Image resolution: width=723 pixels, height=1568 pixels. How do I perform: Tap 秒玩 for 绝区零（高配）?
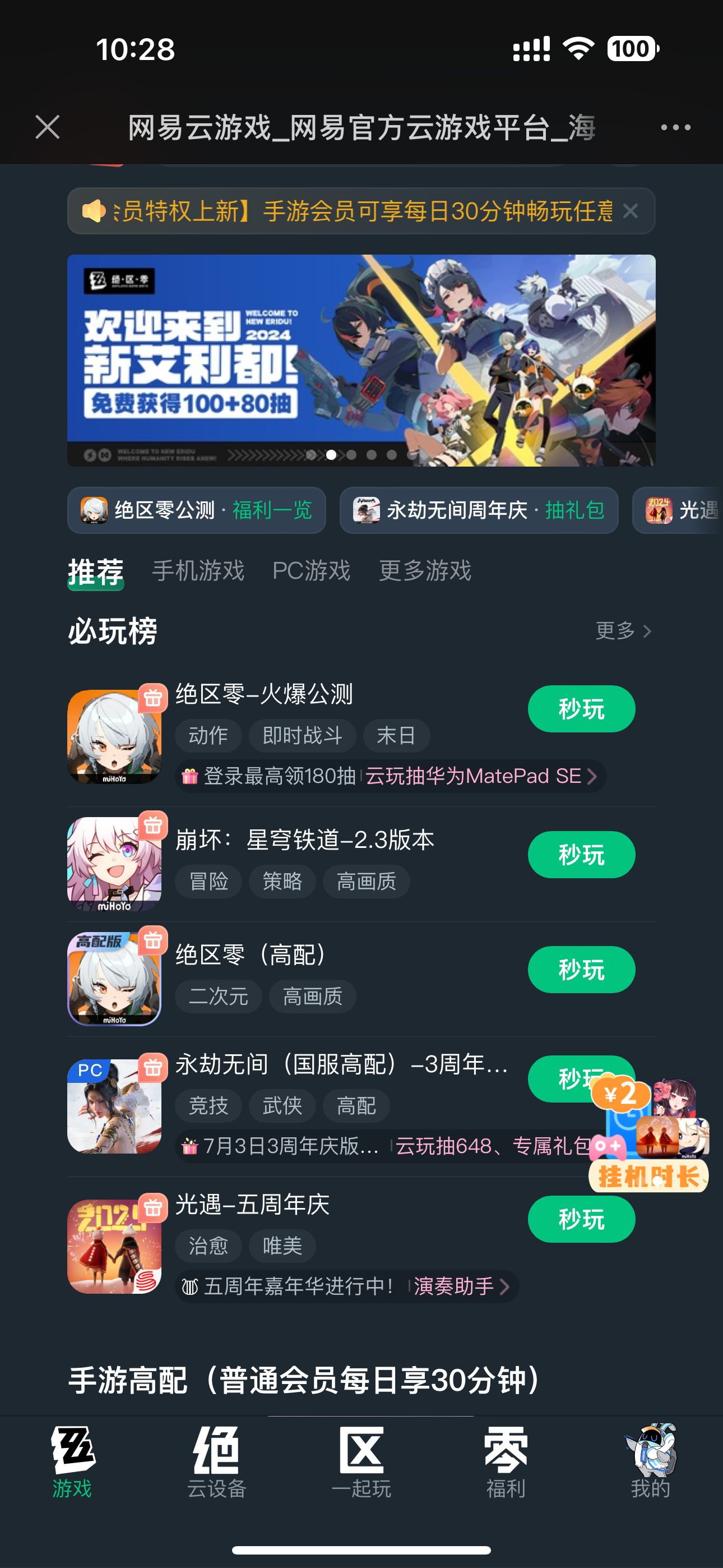[x=581, y=970]
